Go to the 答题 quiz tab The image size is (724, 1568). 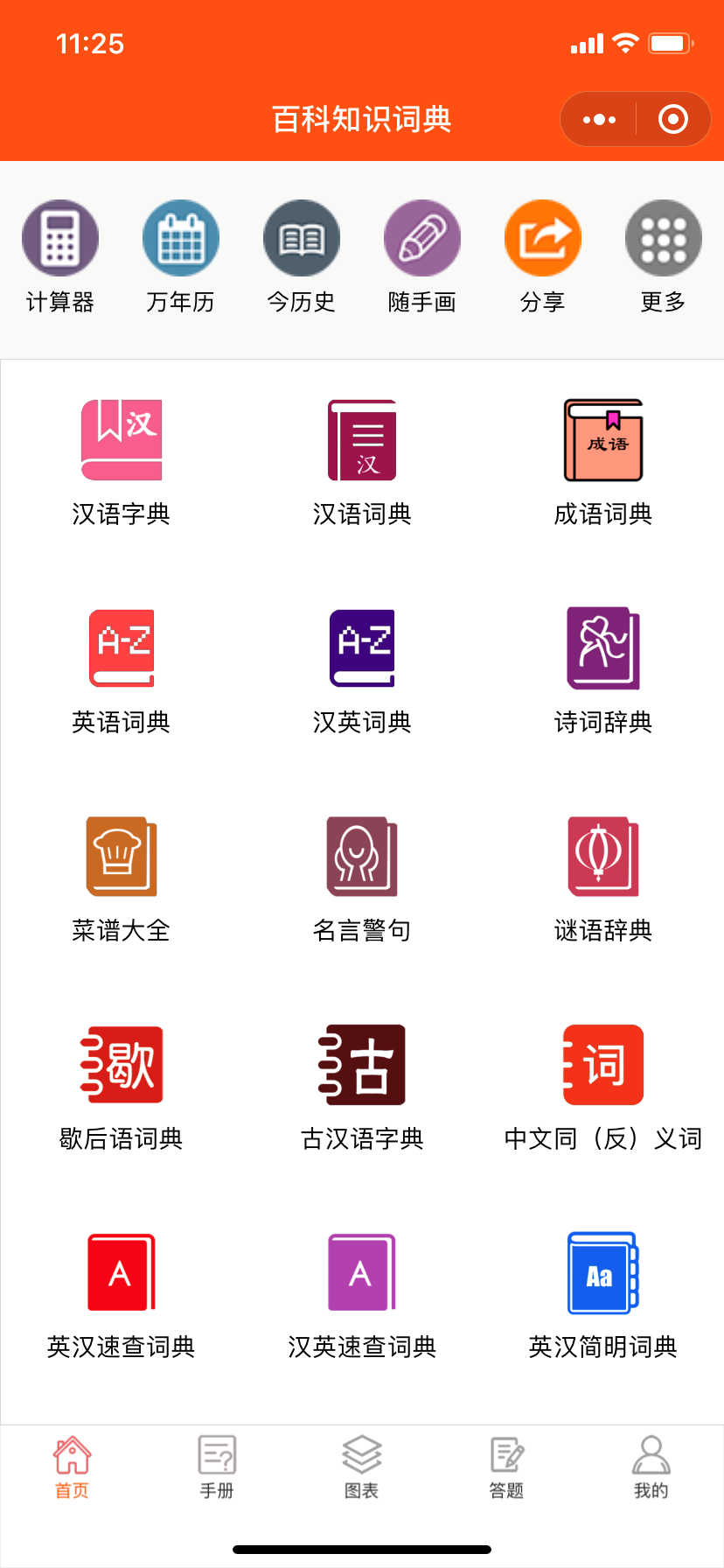click(x=506, y=1467)
